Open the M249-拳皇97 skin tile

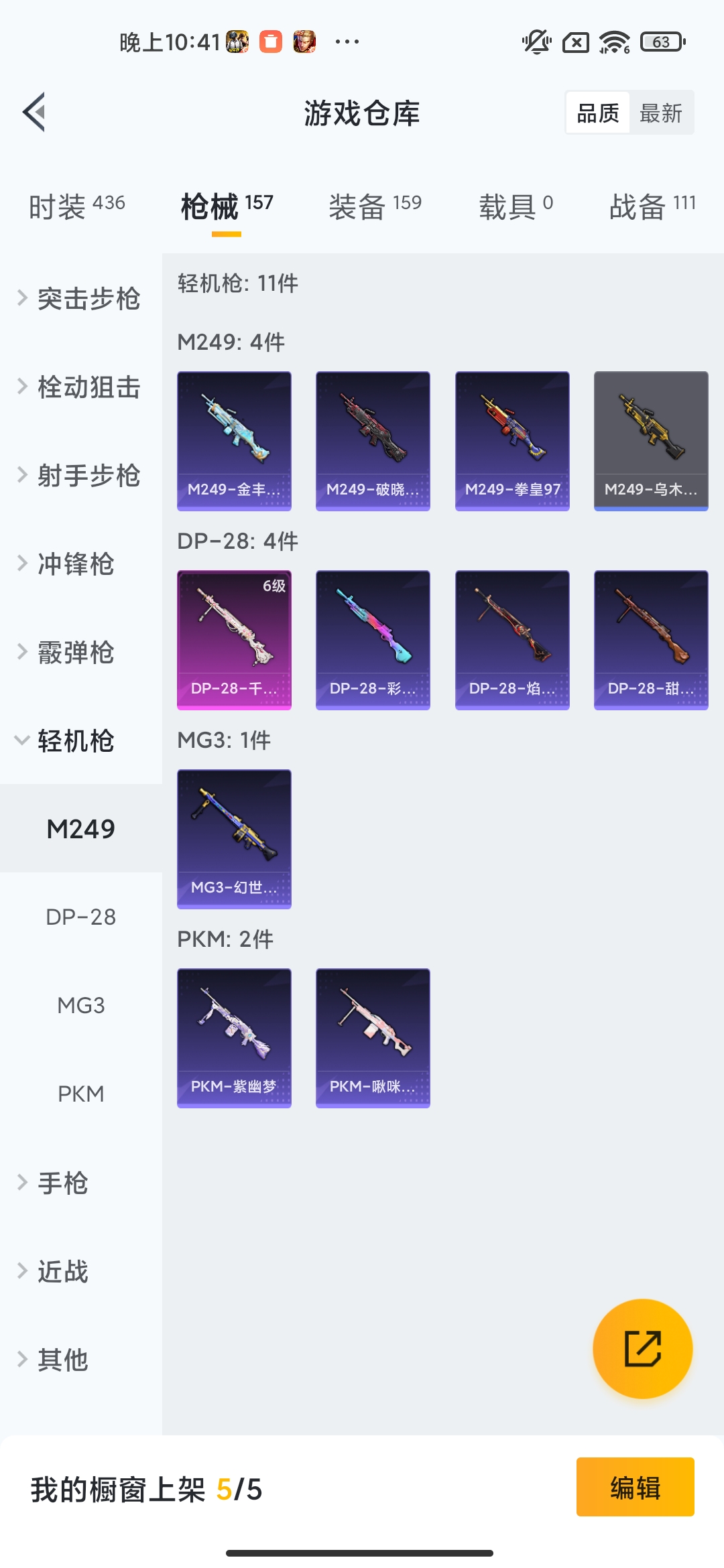(x=512, y=441)
